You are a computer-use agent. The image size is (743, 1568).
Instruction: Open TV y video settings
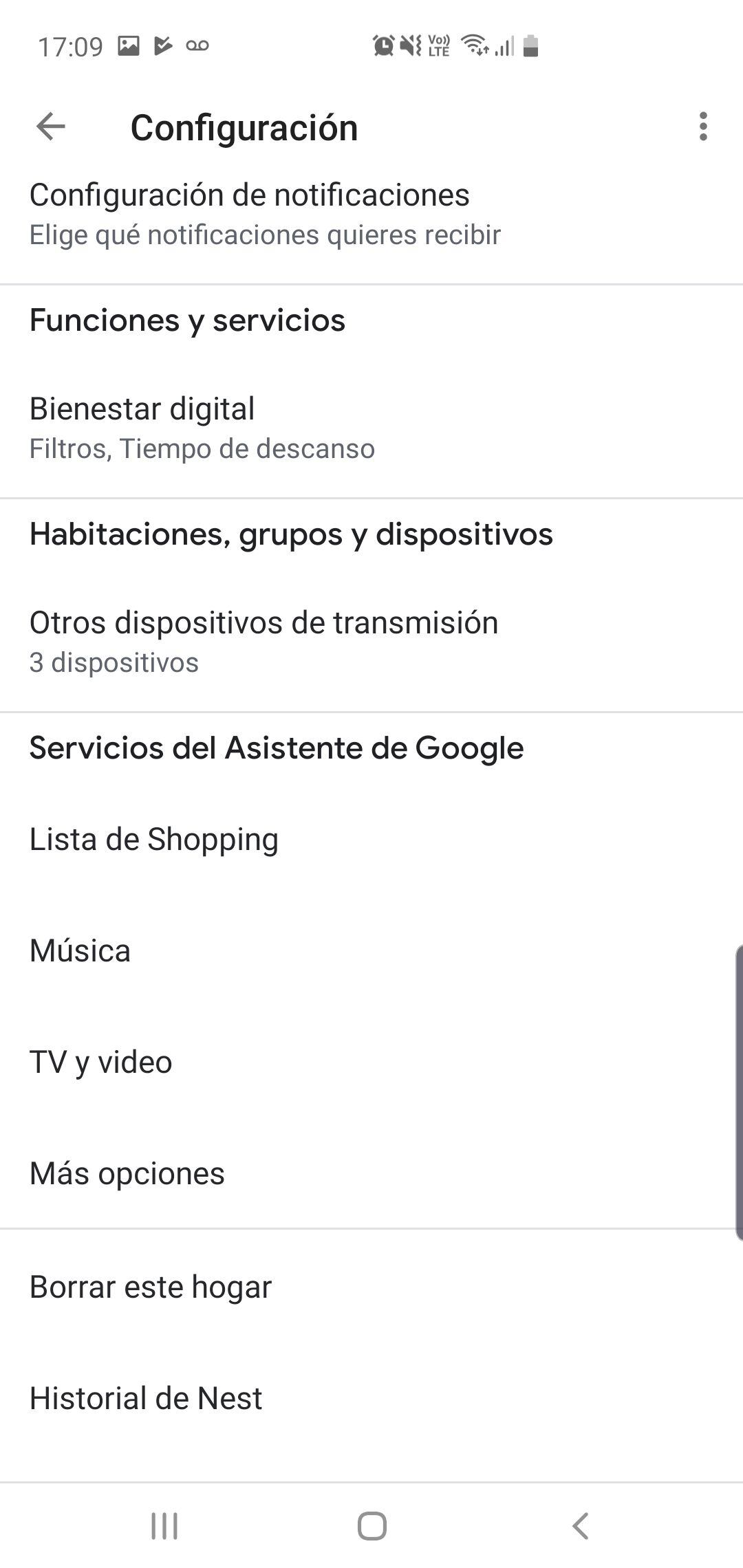tap(100, 1062)
